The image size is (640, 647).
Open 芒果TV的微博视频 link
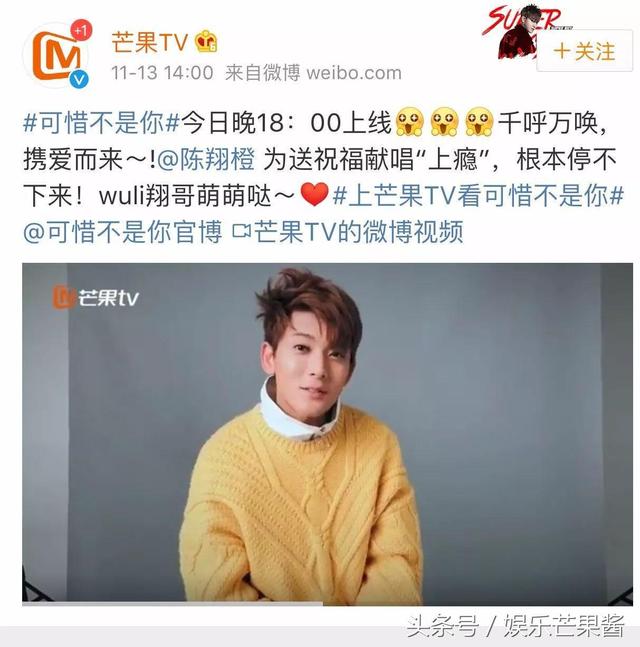[347, 232]
